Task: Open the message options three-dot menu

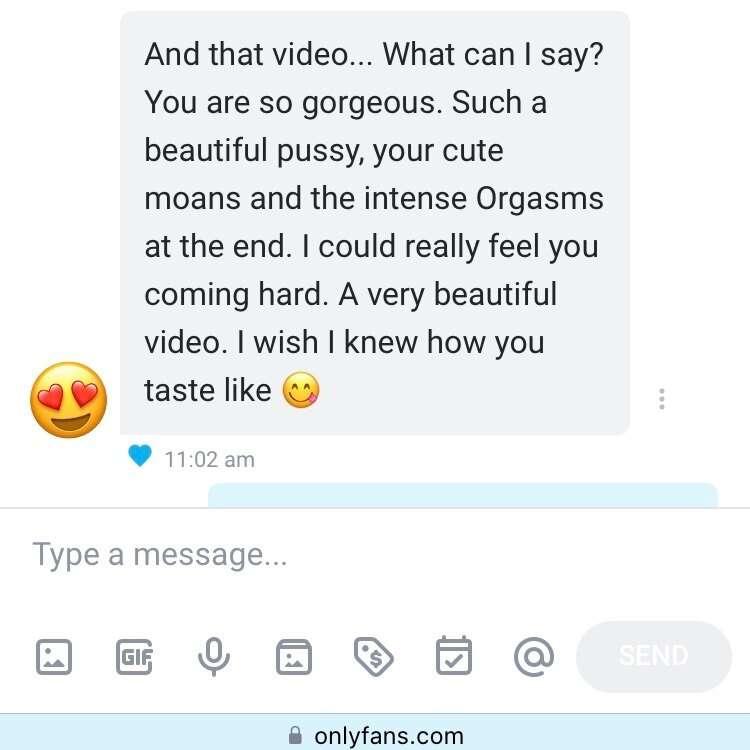Action: point(661,399)
